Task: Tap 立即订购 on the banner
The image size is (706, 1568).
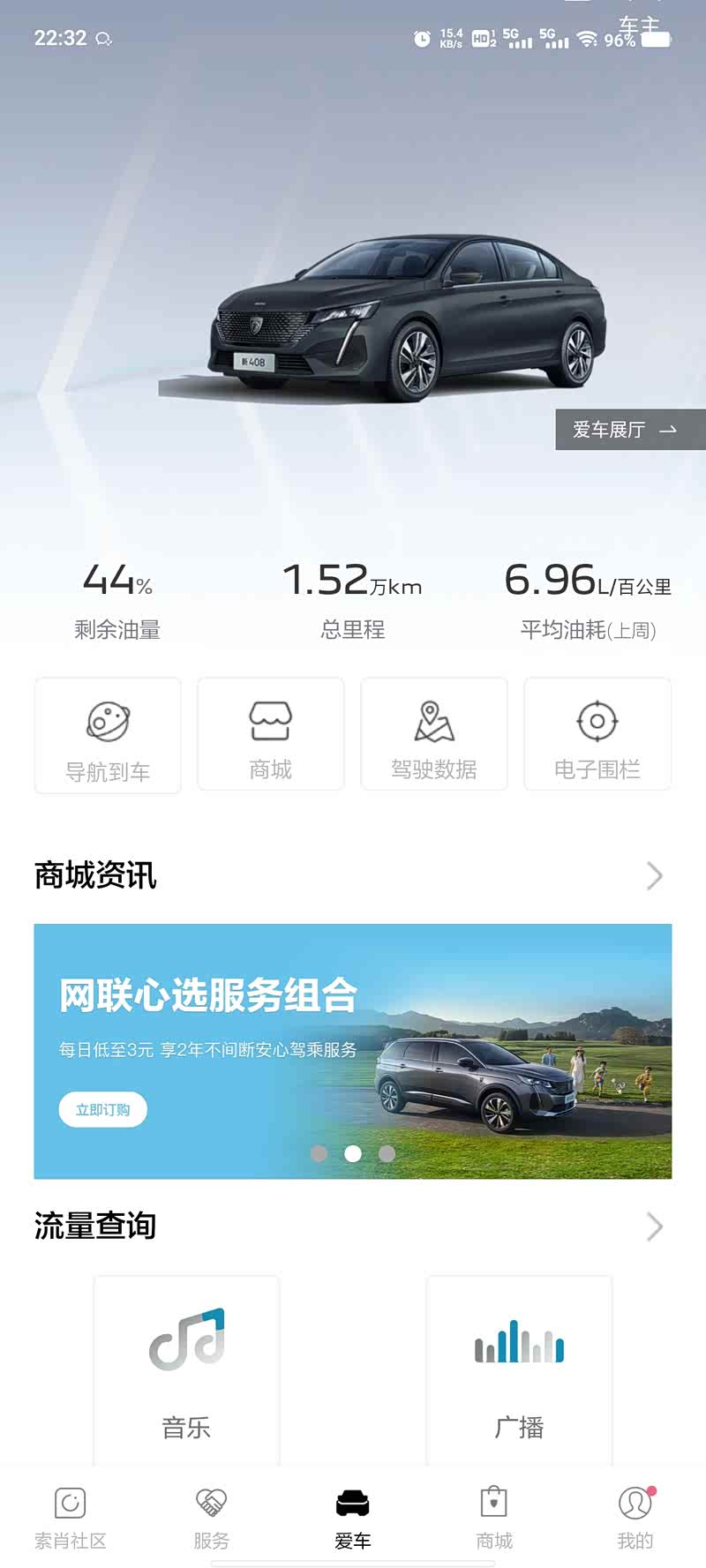Action: 102,1109
